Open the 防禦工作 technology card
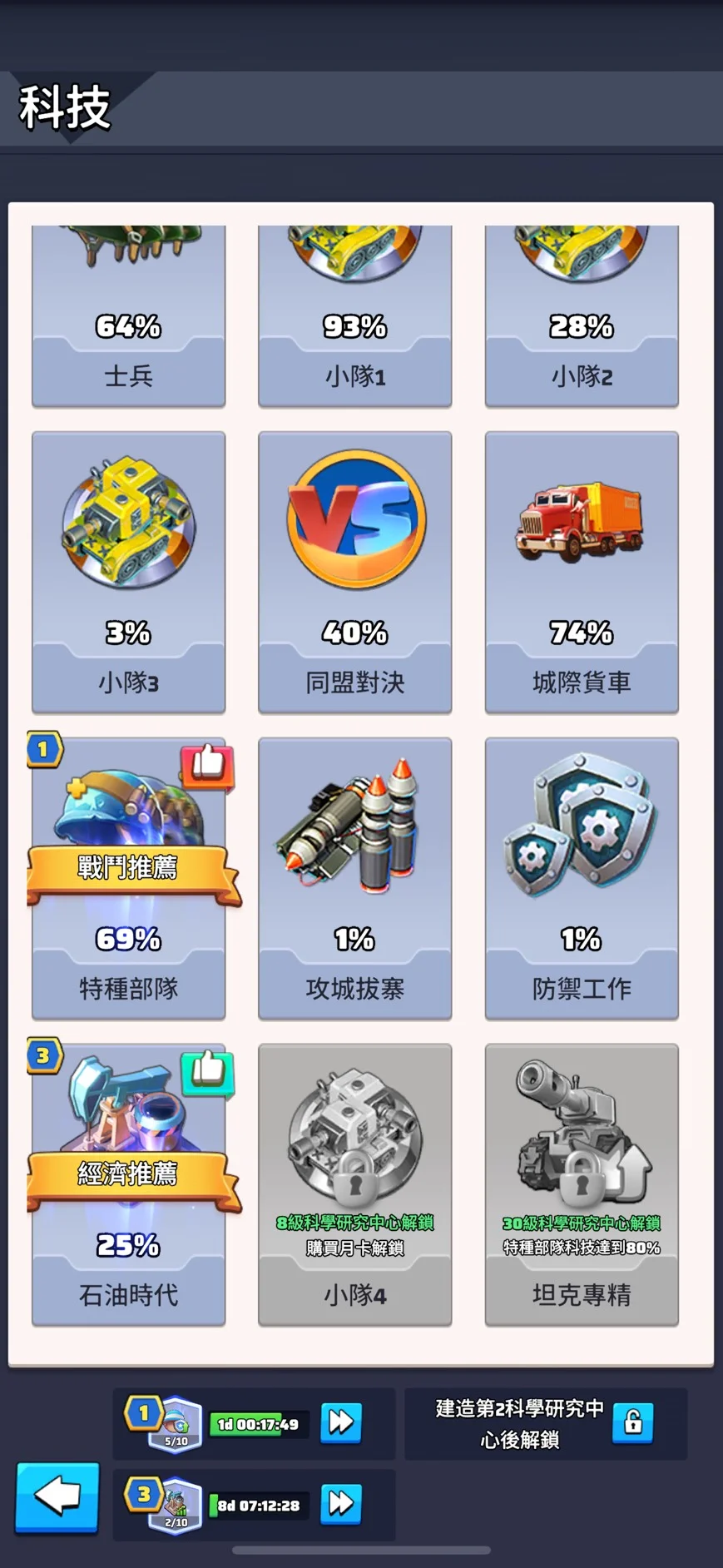Image resolution: width=723 pixels, height=1568 pixels. [581, 877]
